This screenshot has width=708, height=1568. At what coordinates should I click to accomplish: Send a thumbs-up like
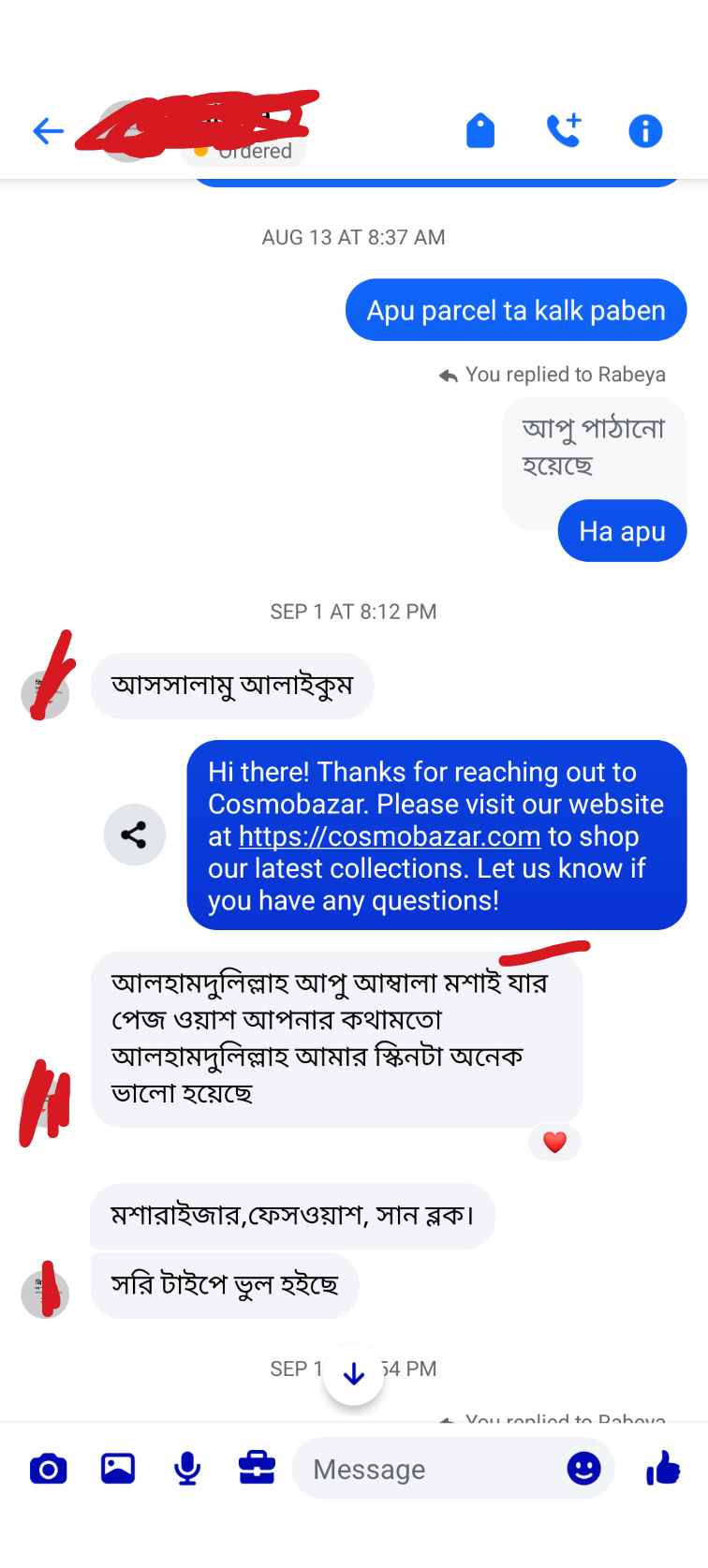[x=663, y=1469]
